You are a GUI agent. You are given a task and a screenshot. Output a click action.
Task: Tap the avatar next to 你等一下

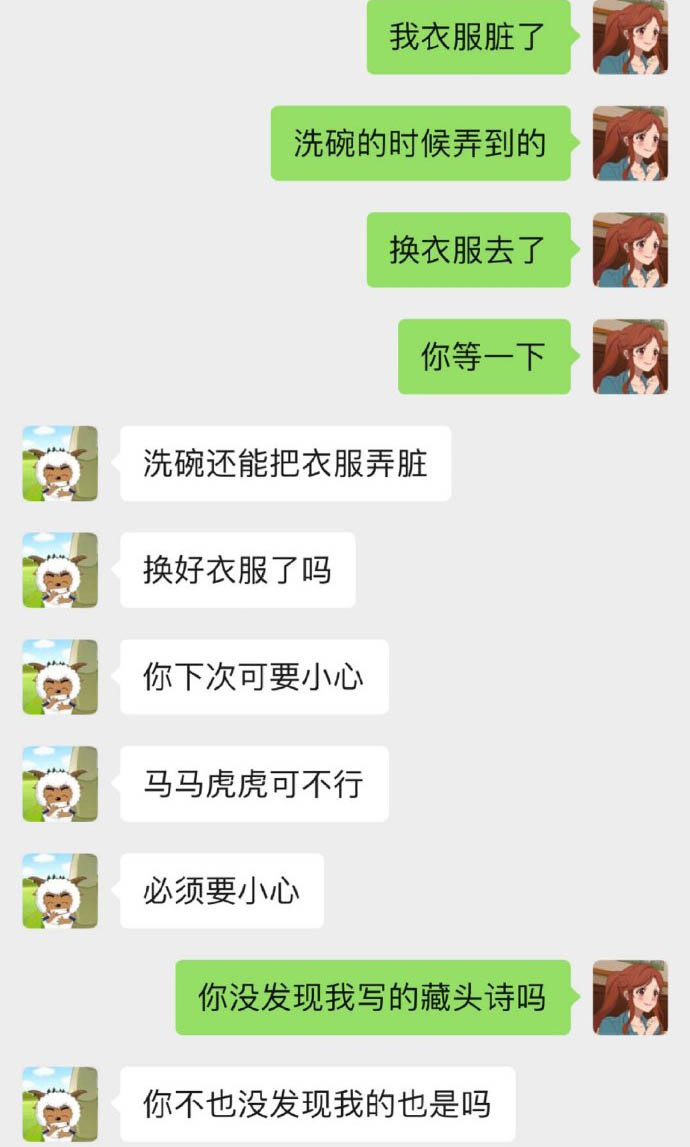coord(630,357)
